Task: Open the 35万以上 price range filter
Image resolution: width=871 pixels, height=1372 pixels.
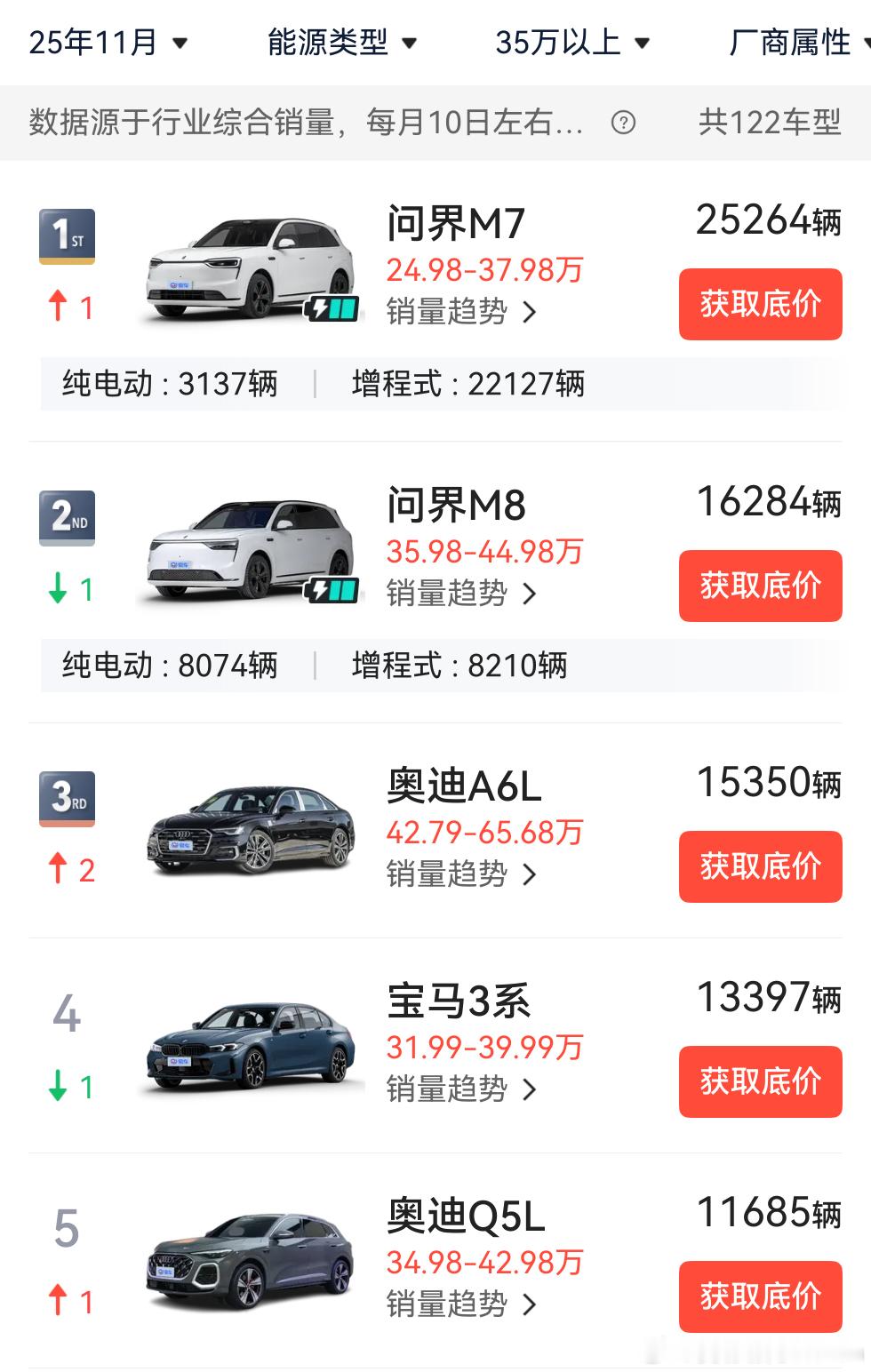Action: (x=573, y=41)
